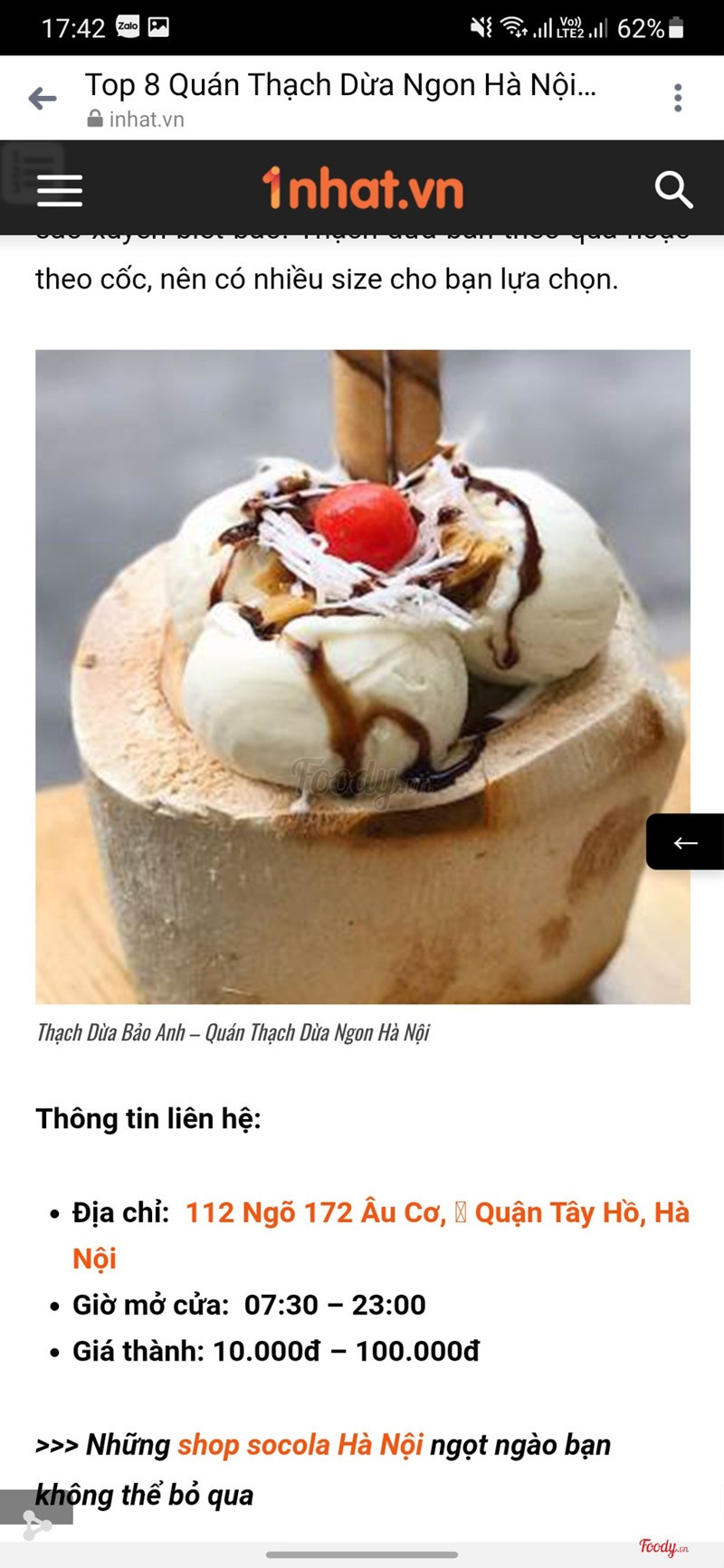Tap the share icon at bottom left
Viewport: 724px width, 1568px height.
(36, 1525)
